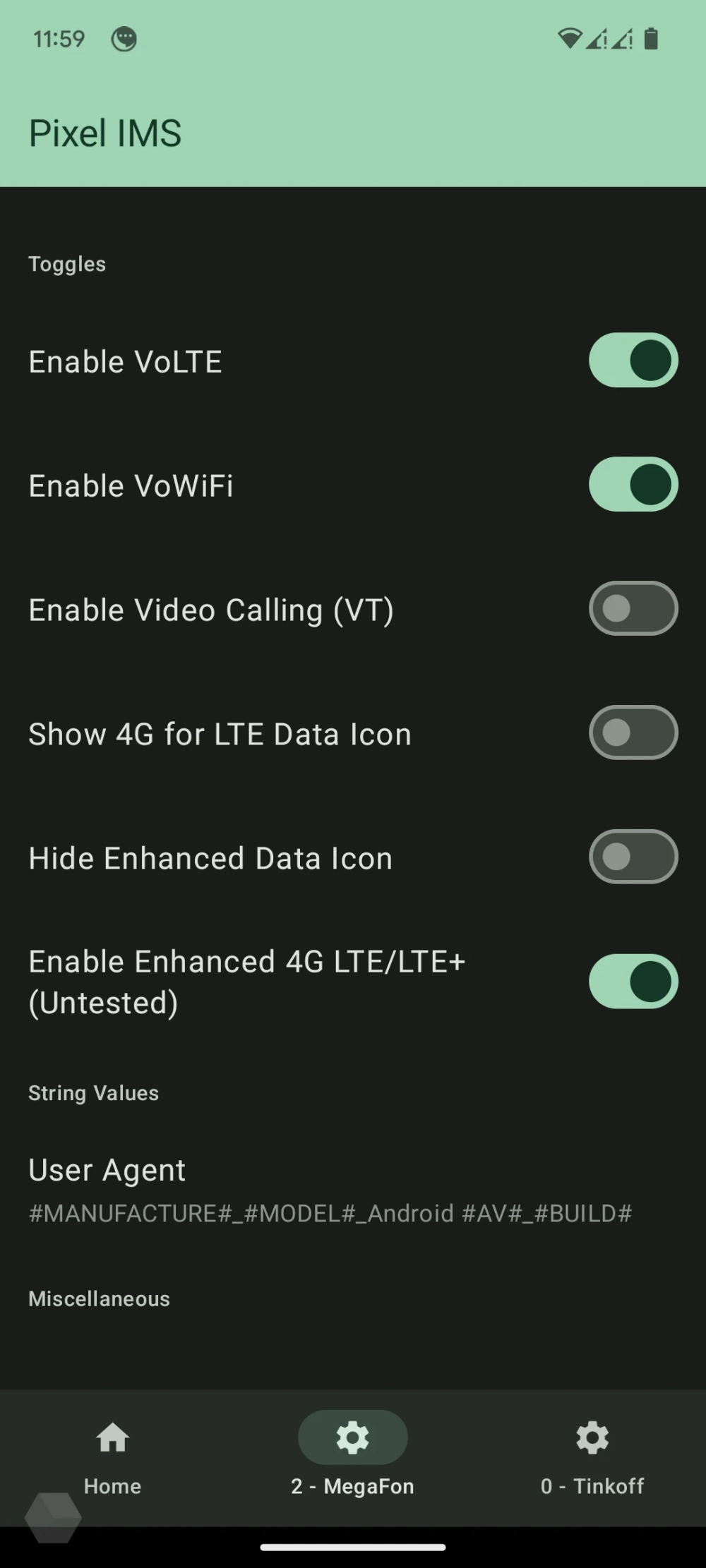The width and height of the screenshot is (706, 1568).
Task: Turn off the Enable VoLTE switch
Action: click(633, 361)
